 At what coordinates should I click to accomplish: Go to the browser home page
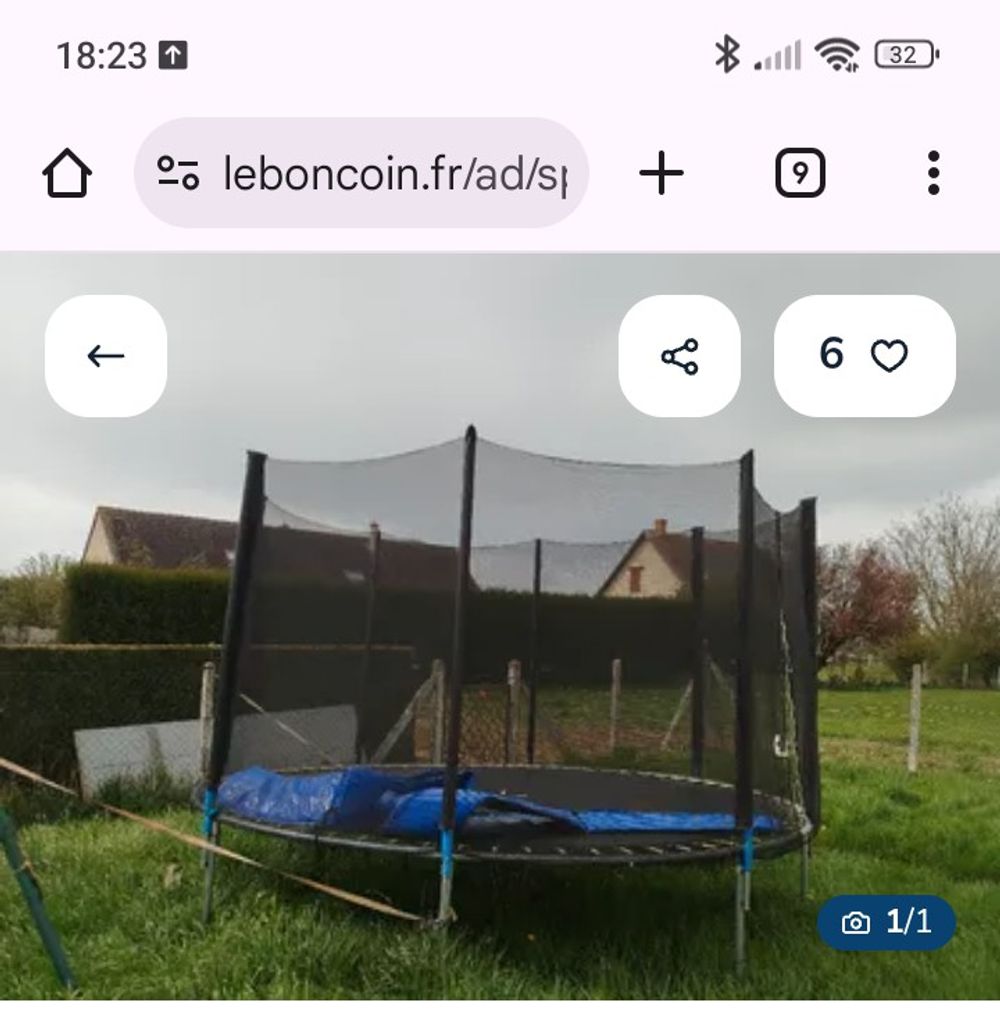click(67, 174)
